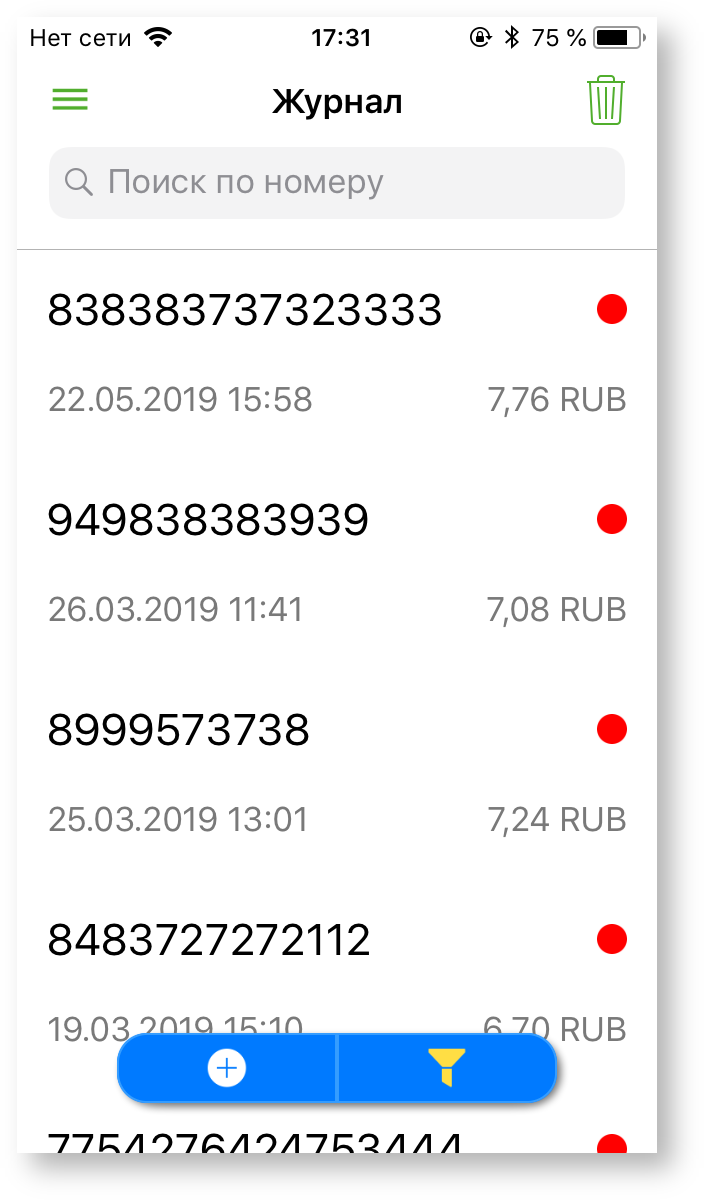The width and height of the screenshot is (705, 1201).
Task: Open the yellow funnel filter
Action: (446, 1068)
